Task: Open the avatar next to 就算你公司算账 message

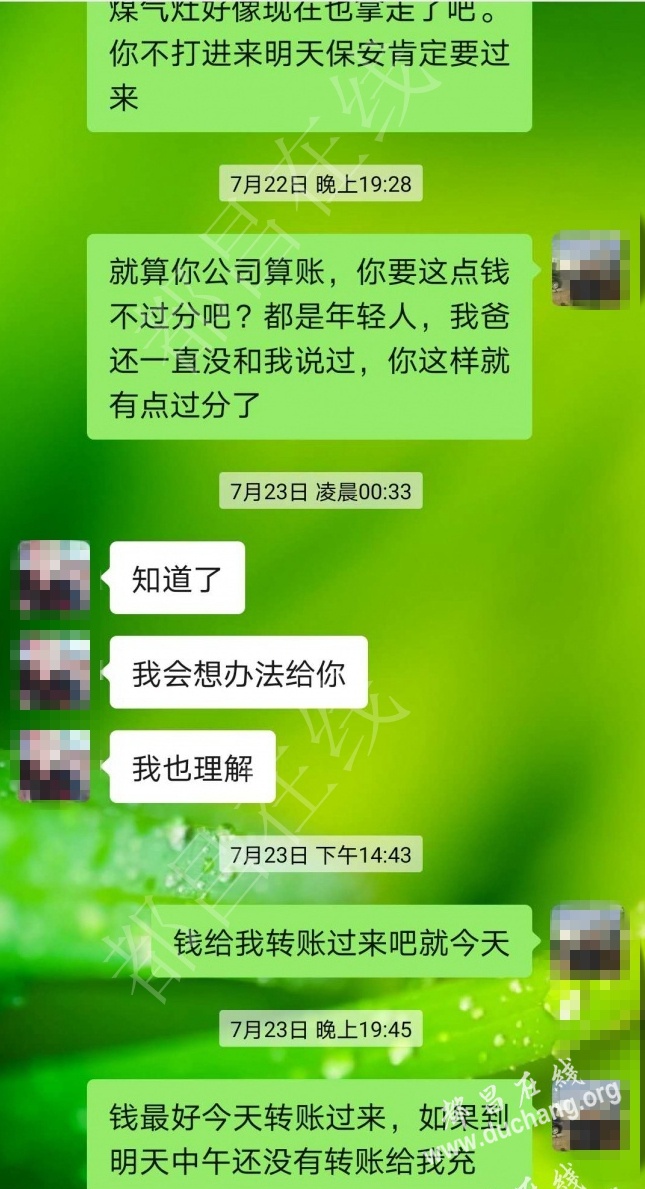Action: (590, 270)
